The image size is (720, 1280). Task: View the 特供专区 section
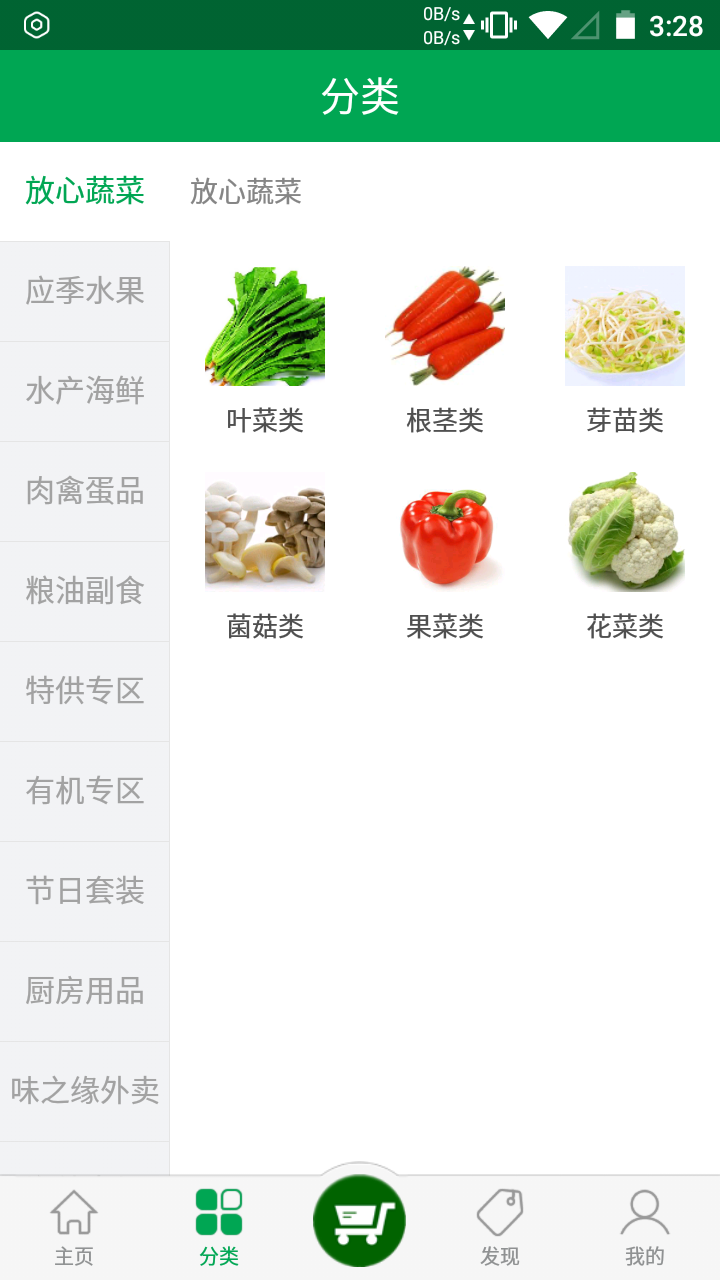(85, 691)
